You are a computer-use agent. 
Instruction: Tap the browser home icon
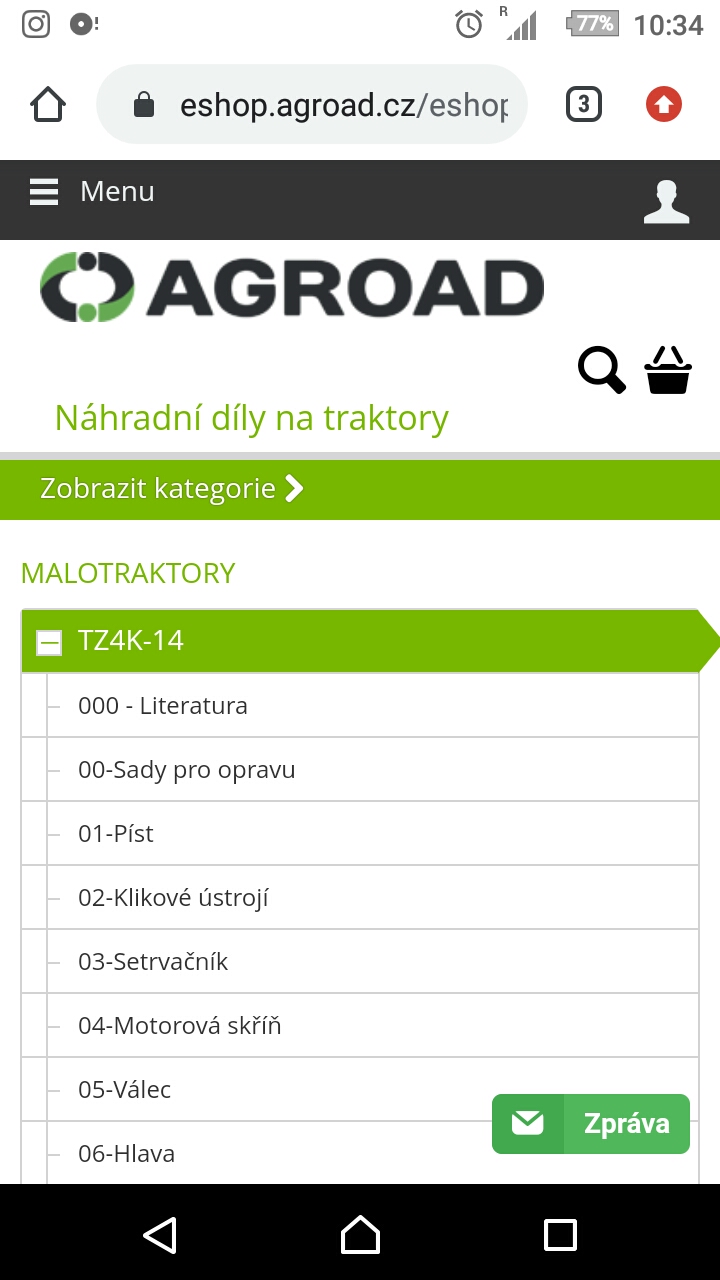click(48, 104)
